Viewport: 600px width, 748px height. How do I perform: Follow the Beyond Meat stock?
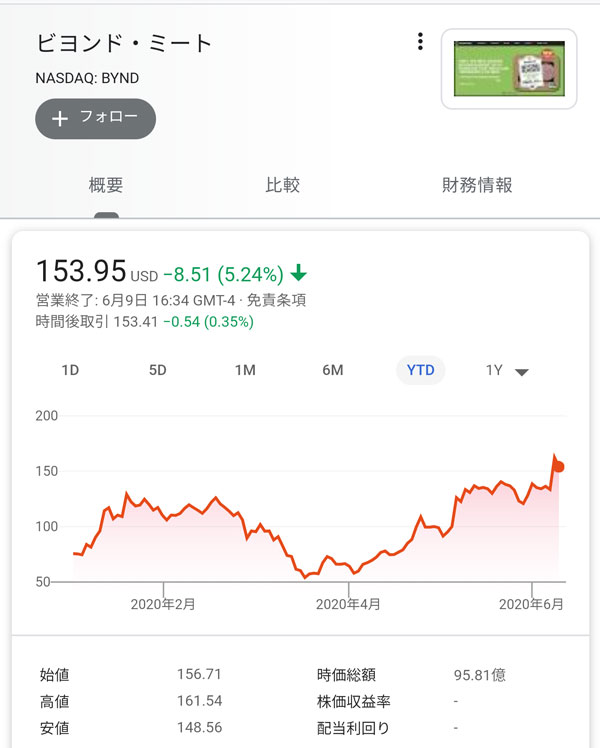(x=96, y=118)
